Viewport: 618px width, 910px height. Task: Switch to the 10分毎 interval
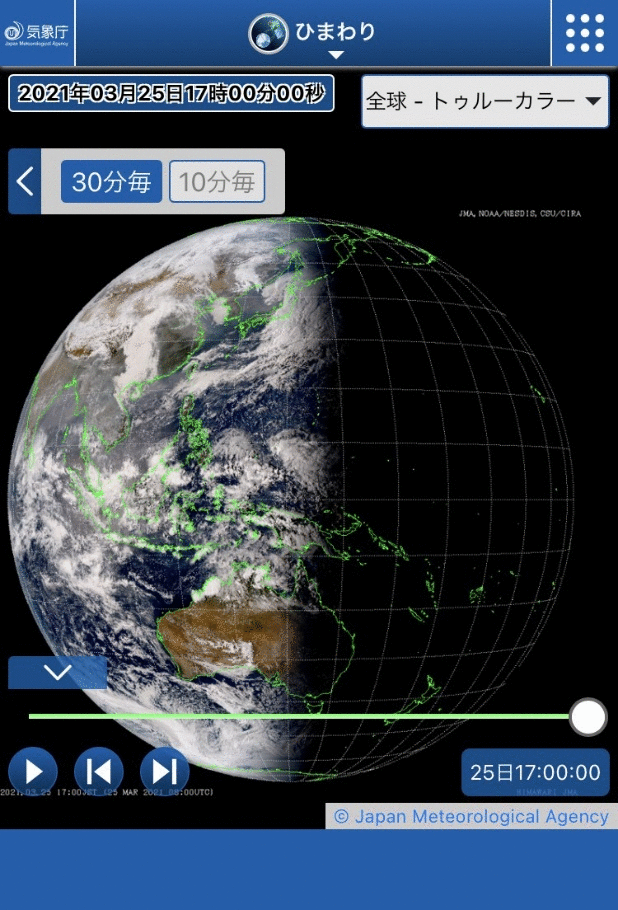(217, 182)
